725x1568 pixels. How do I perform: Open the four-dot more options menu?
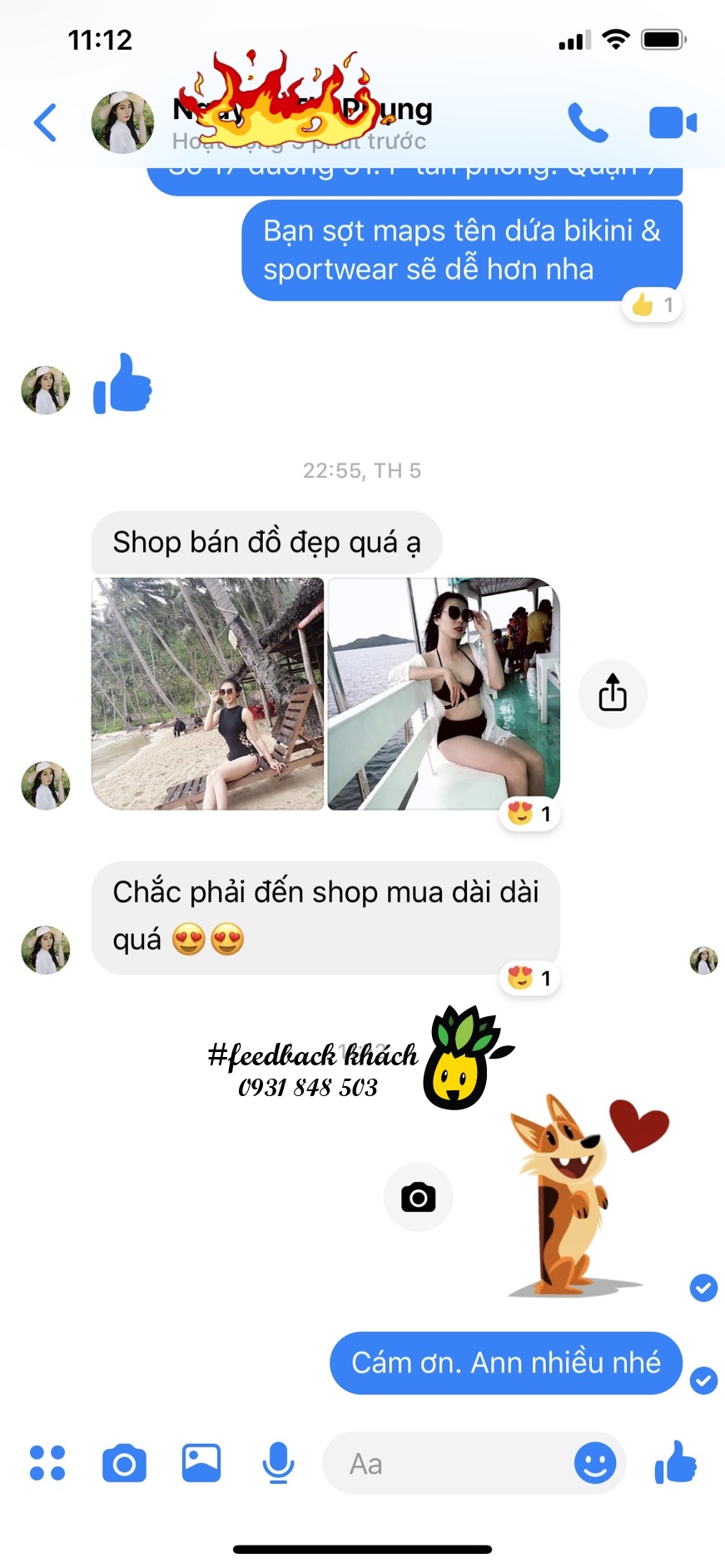(47, 1463)
